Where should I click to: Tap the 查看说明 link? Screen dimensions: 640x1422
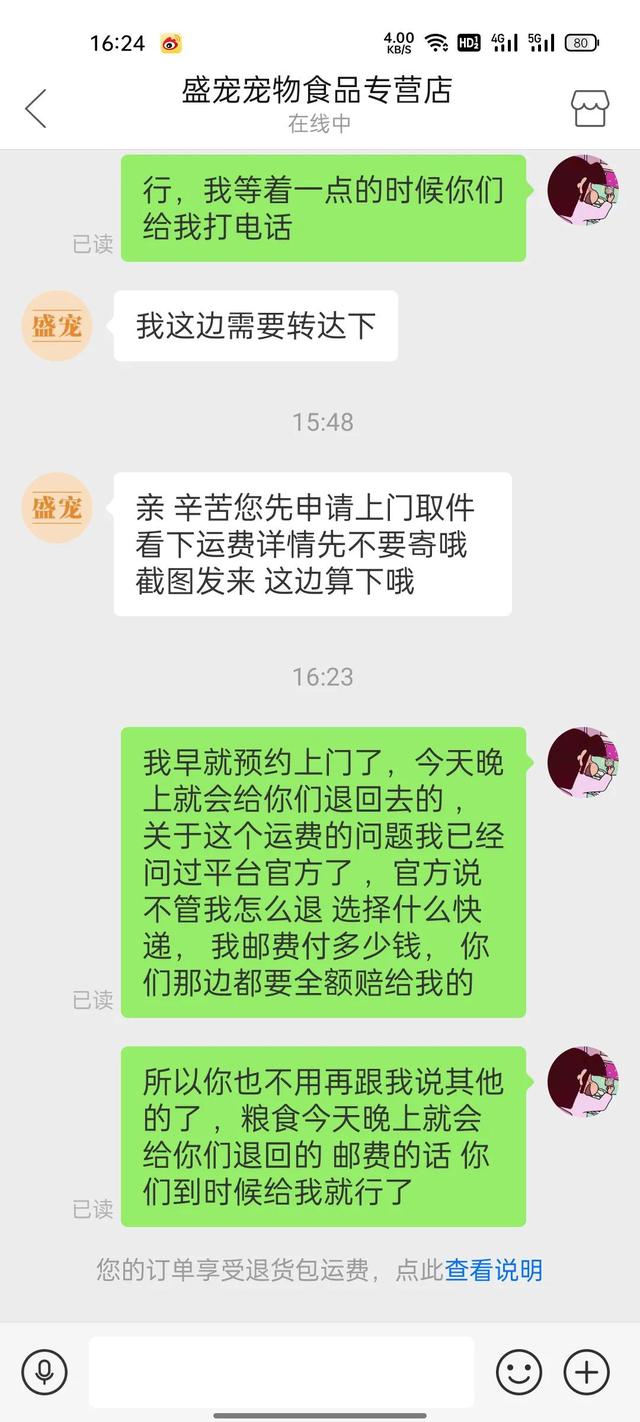(x=494, y=1270)
